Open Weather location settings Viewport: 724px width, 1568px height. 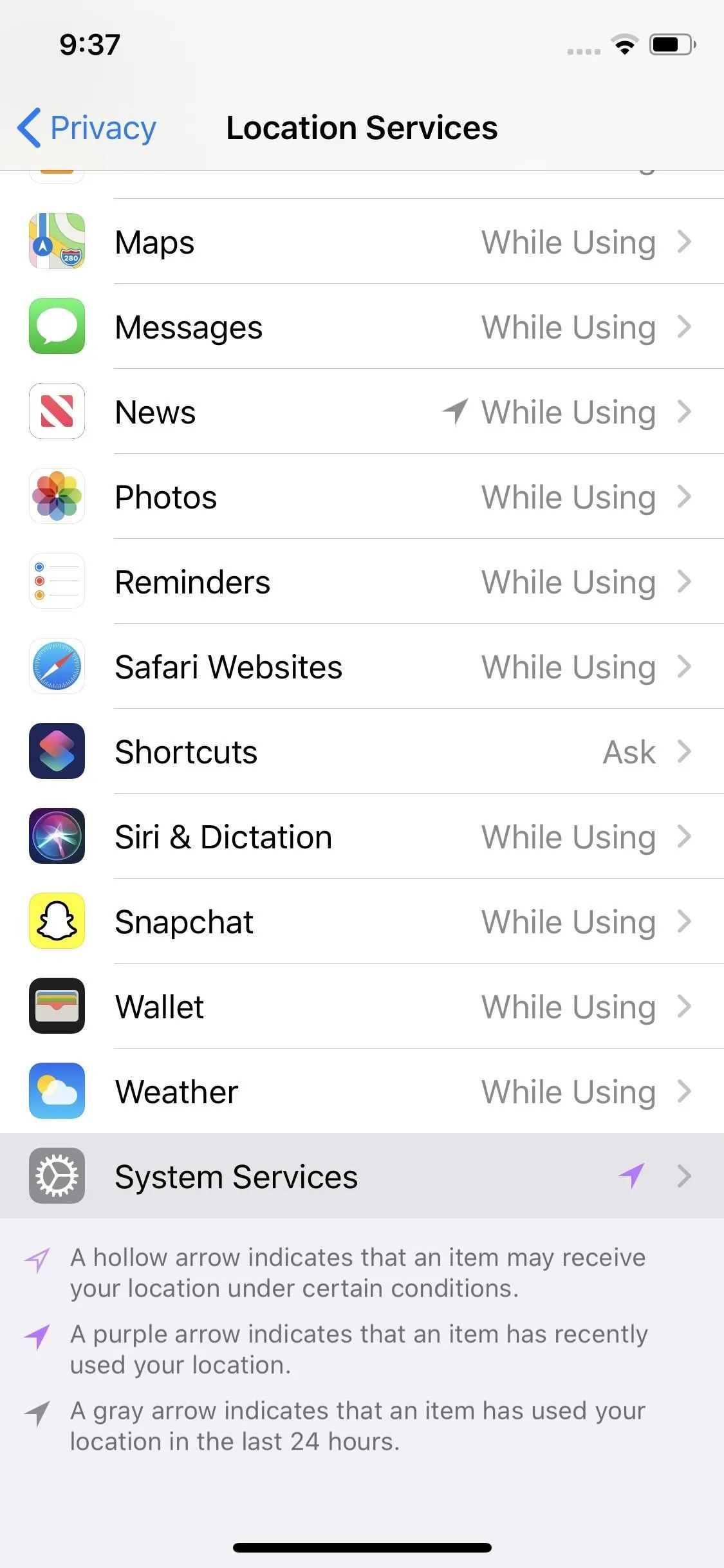362,1091
